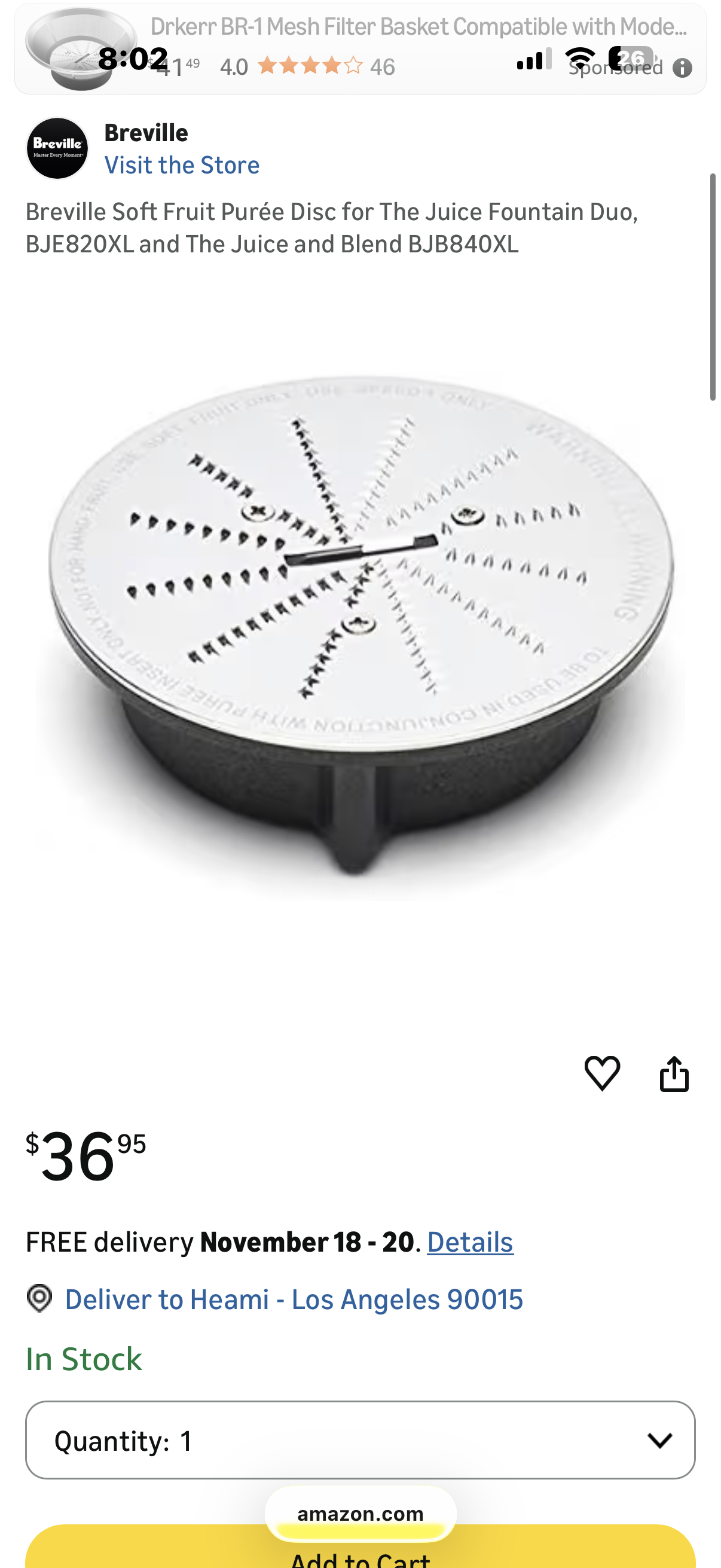Open the Breville brand logo

click(x=58, y=148)
